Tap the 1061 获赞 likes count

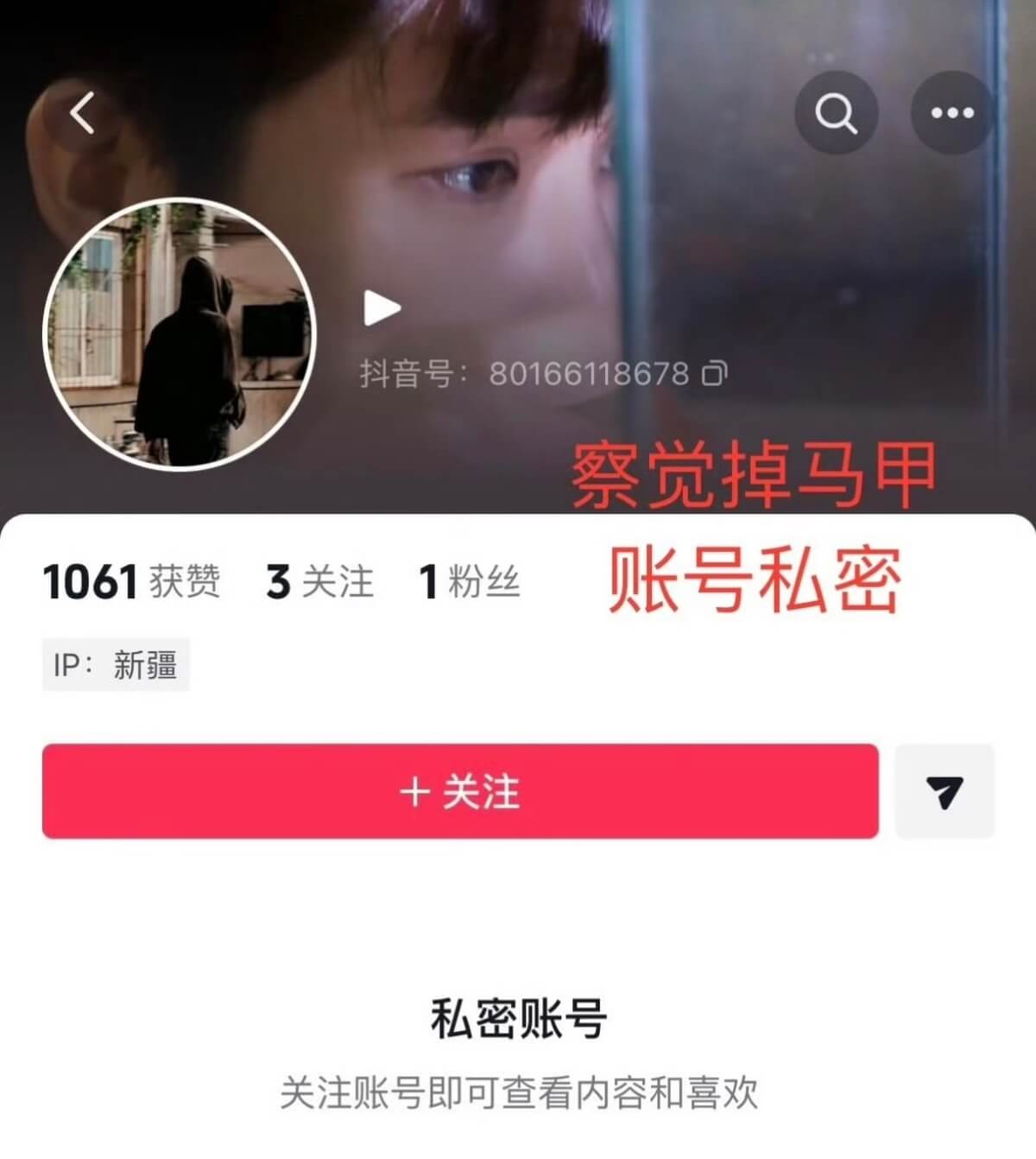[131, 581]
